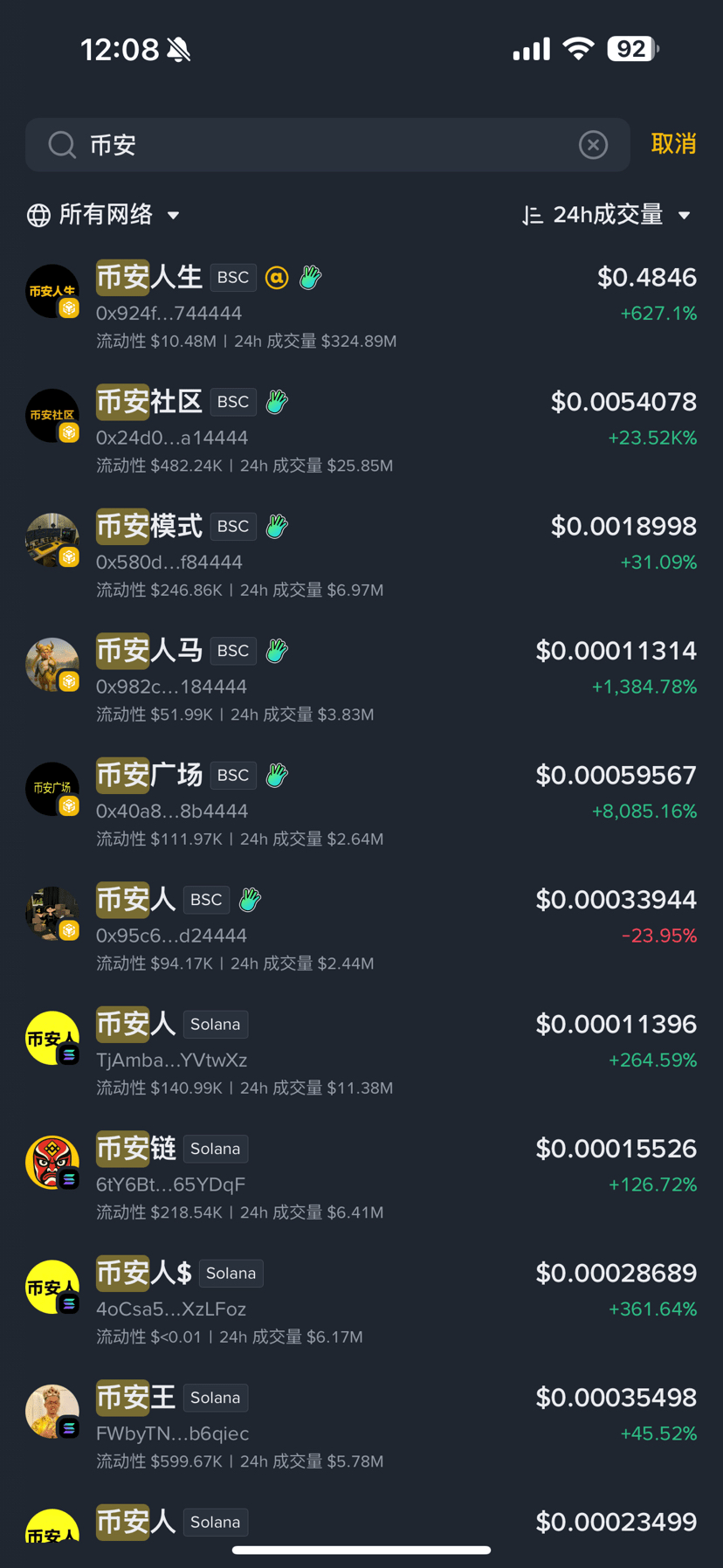
Task: Cancel the search with 取消
Action: pyautogui.click(x=673, y=144)
